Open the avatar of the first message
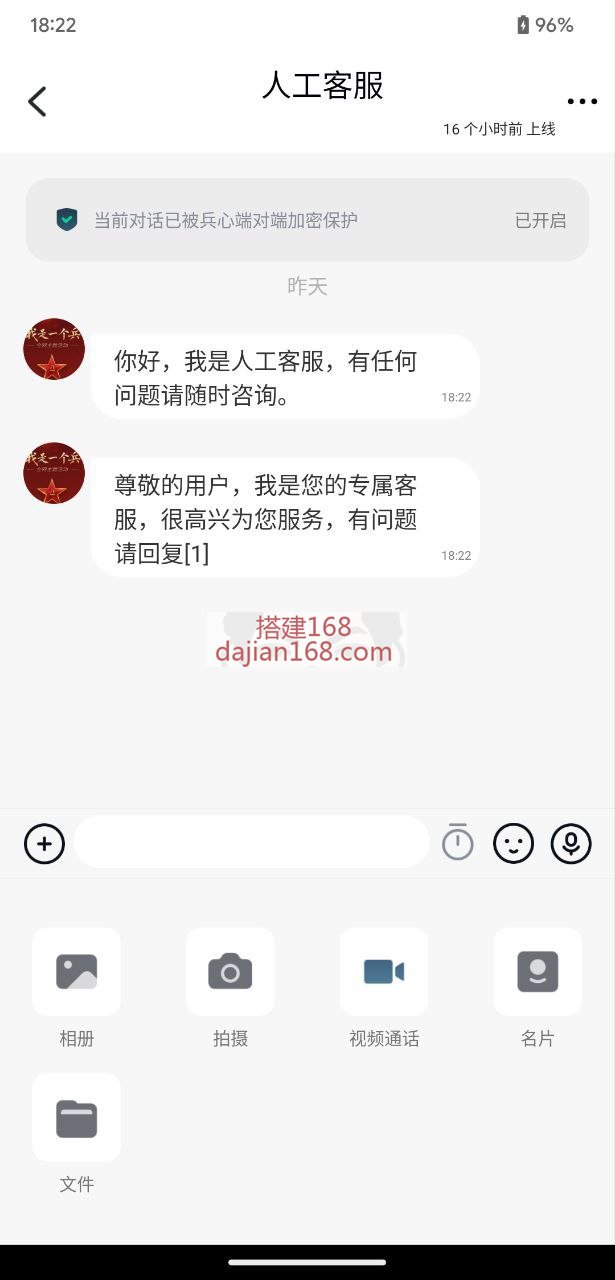 [x=54, y=350]
